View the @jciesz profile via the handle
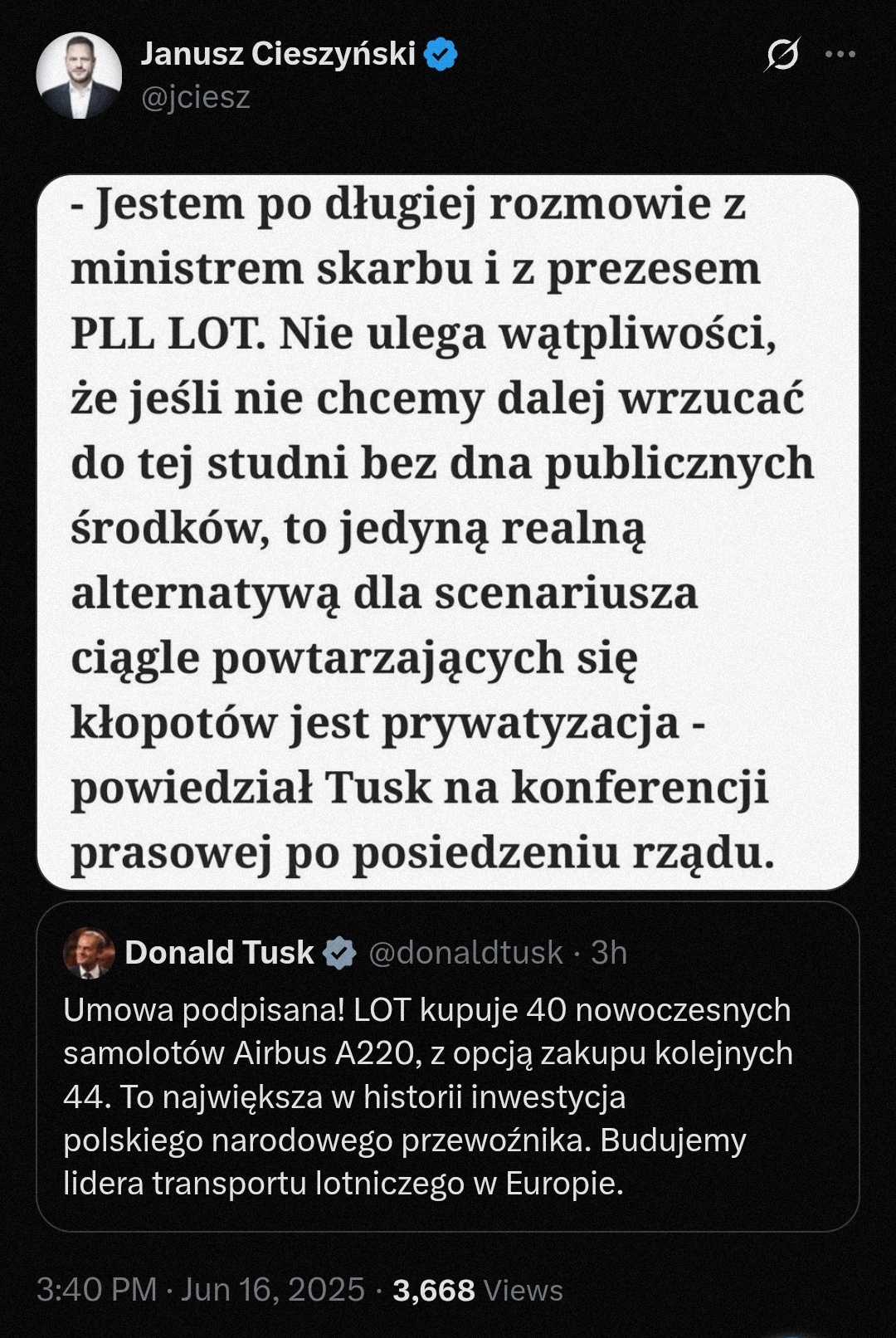The height and width of the screenshot is (1338, 896). click(x=196, y=98)
